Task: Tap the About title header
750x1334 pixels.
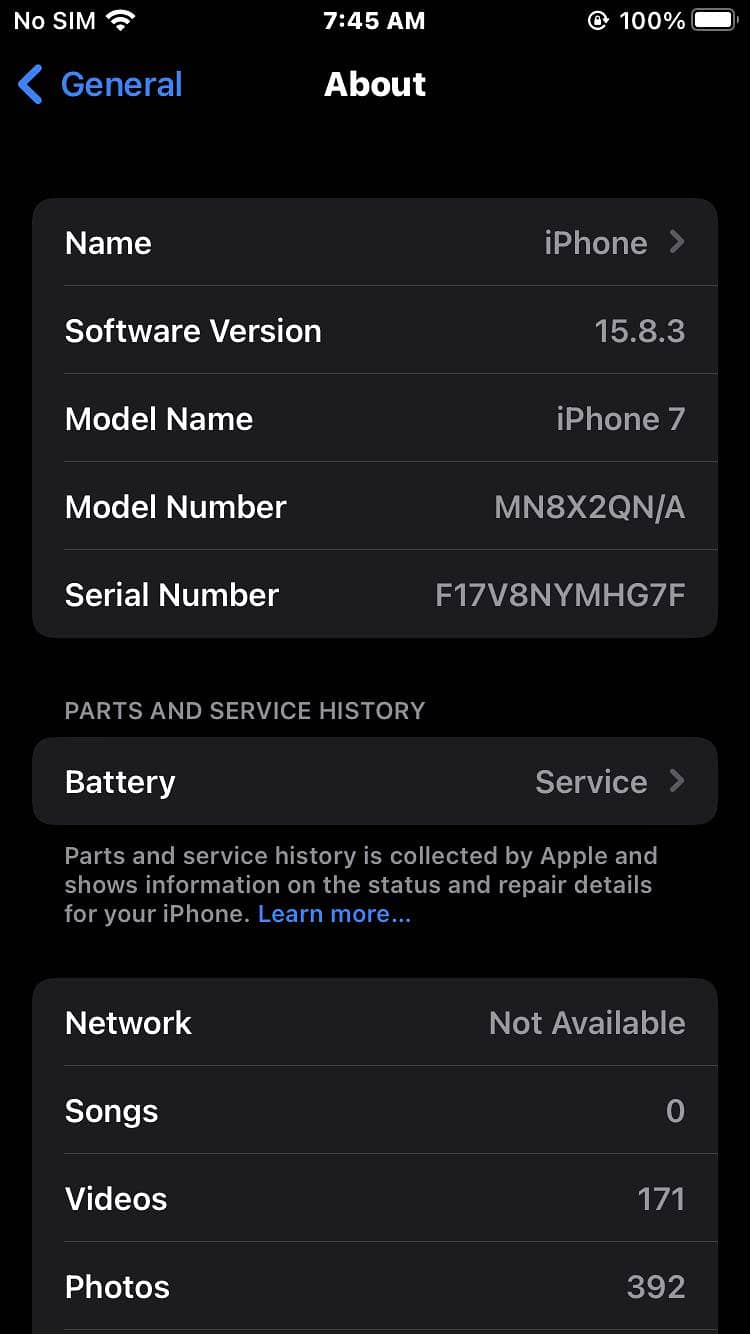Action: pos(374,85)
